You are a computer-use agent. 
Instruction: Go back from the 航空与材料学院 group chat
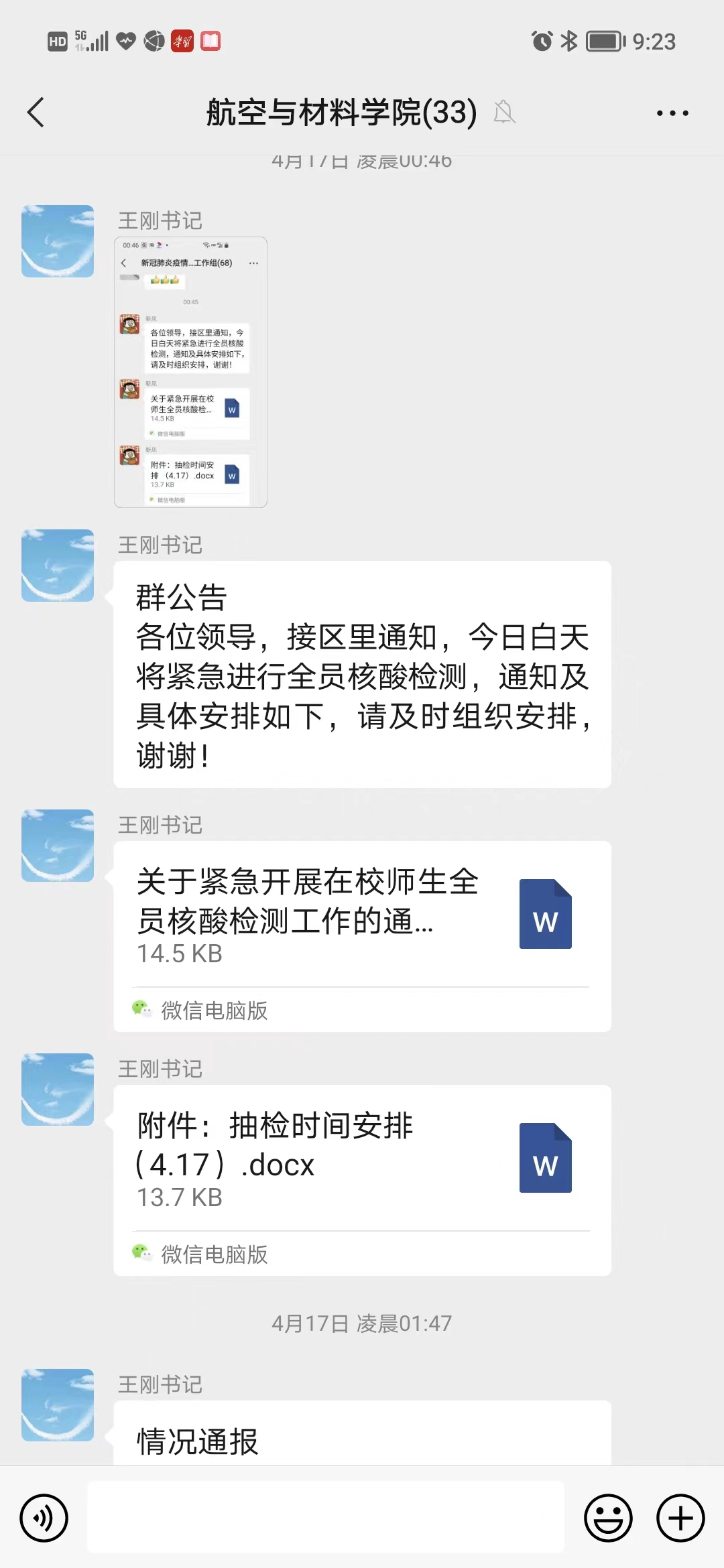click(x=36, y=113)
